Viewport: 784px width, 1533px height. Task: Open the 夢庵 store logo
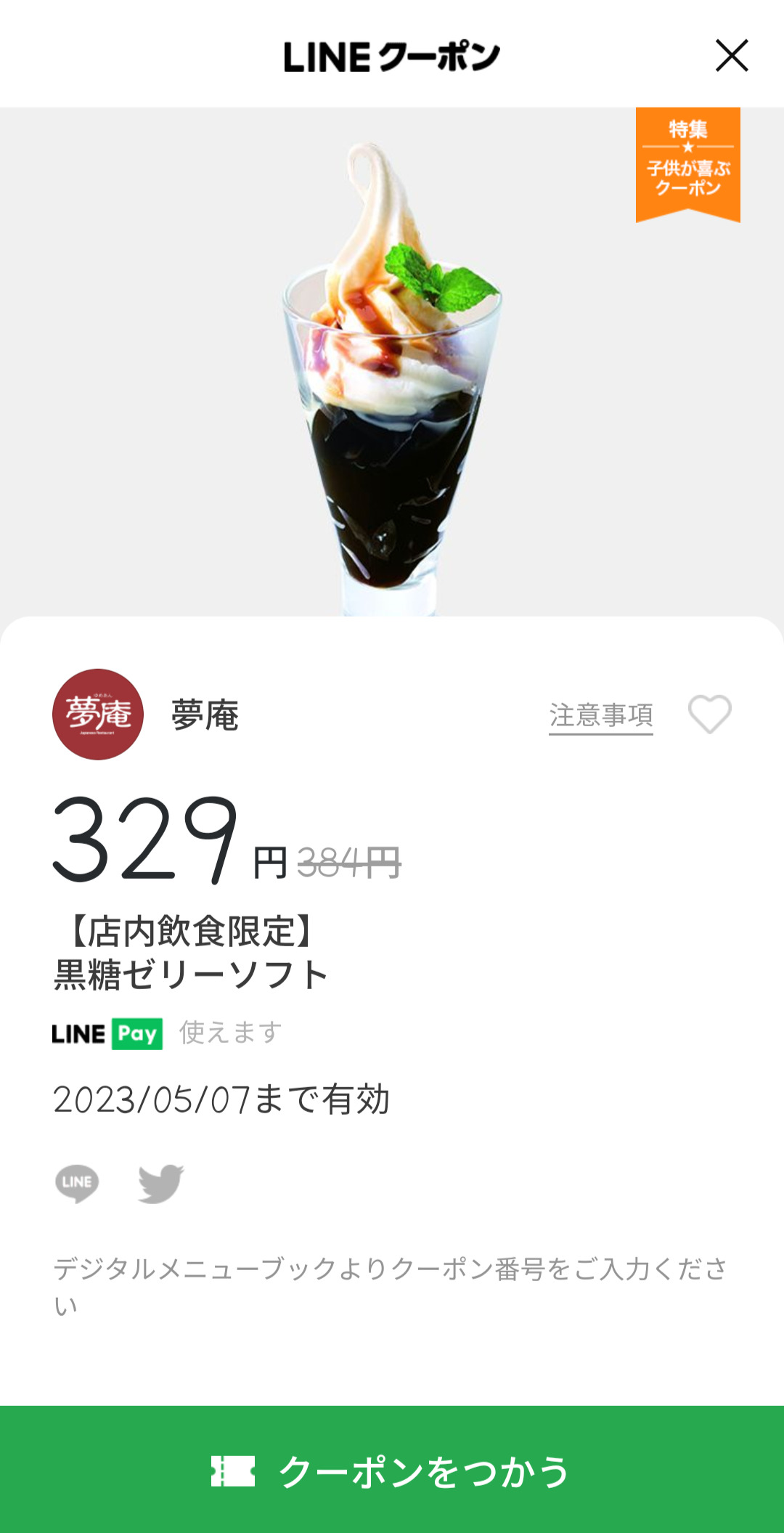(x=98, y=715)
